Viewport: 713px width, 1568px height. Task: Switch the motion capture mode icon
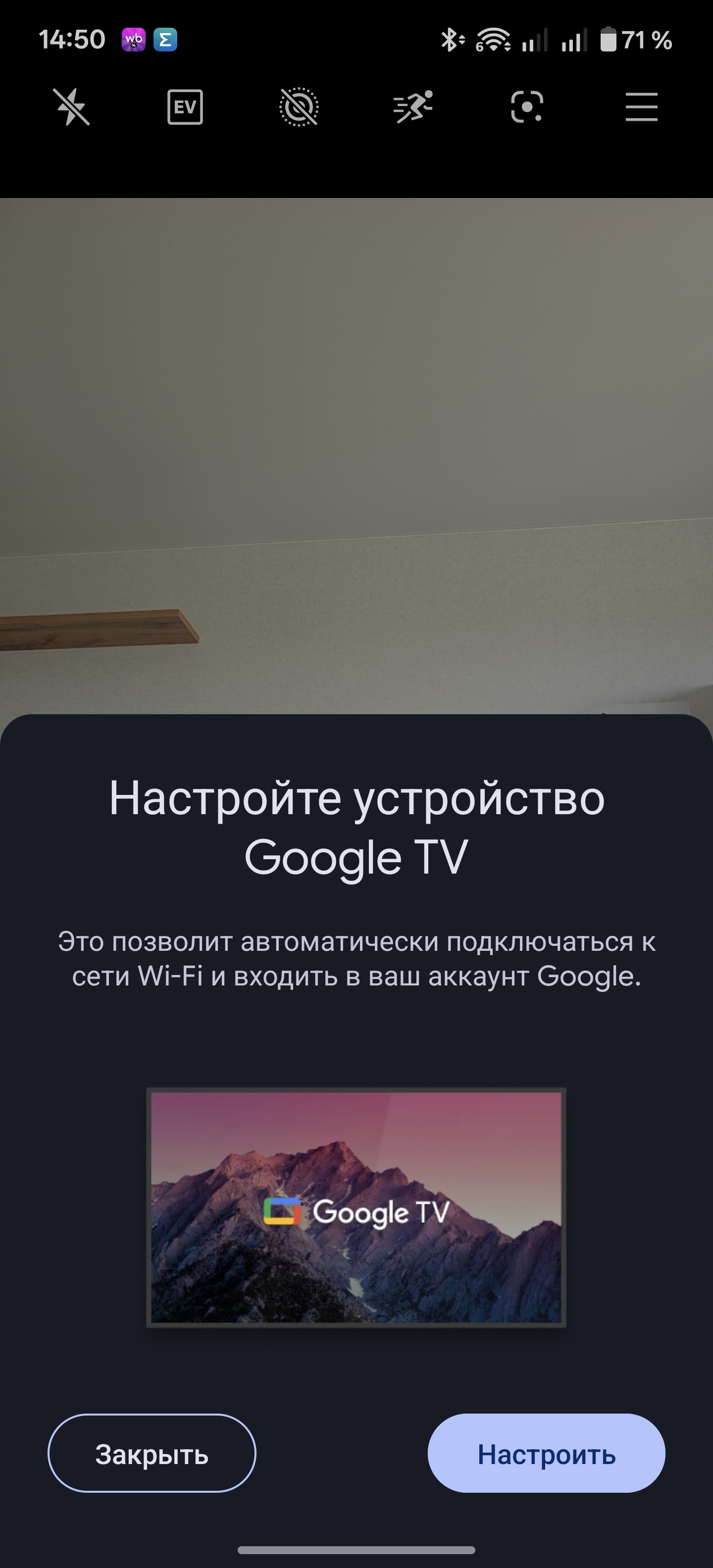point(413,107)
